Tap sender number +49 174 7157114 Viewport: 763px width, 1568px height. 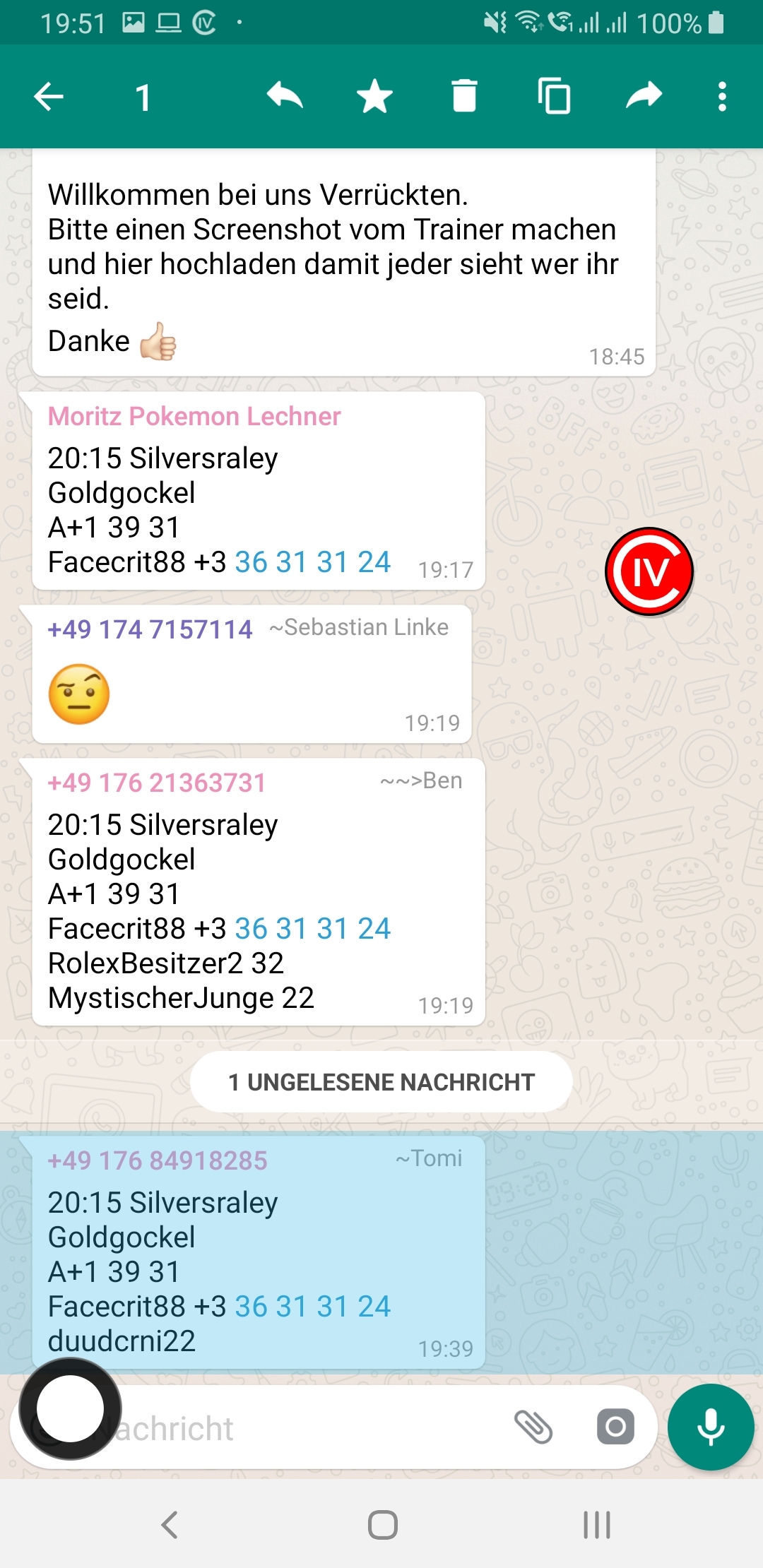(150, 629)
